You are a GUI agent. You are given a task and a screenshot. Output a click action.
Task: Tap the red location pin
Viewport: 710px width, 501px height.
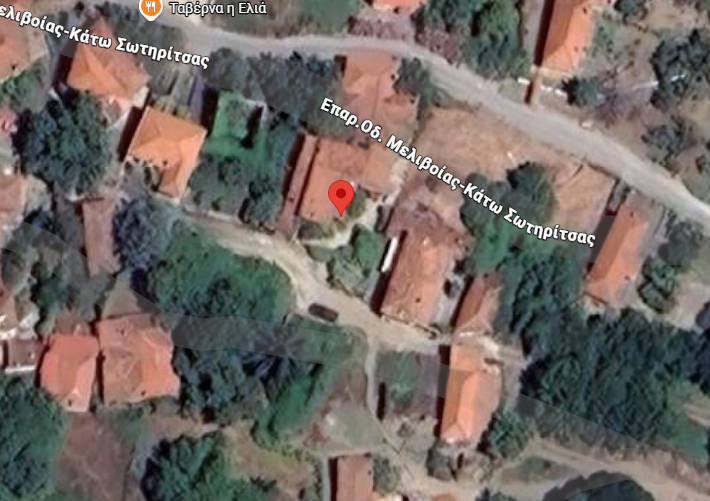pyautogui.click(x=341, y=196)
